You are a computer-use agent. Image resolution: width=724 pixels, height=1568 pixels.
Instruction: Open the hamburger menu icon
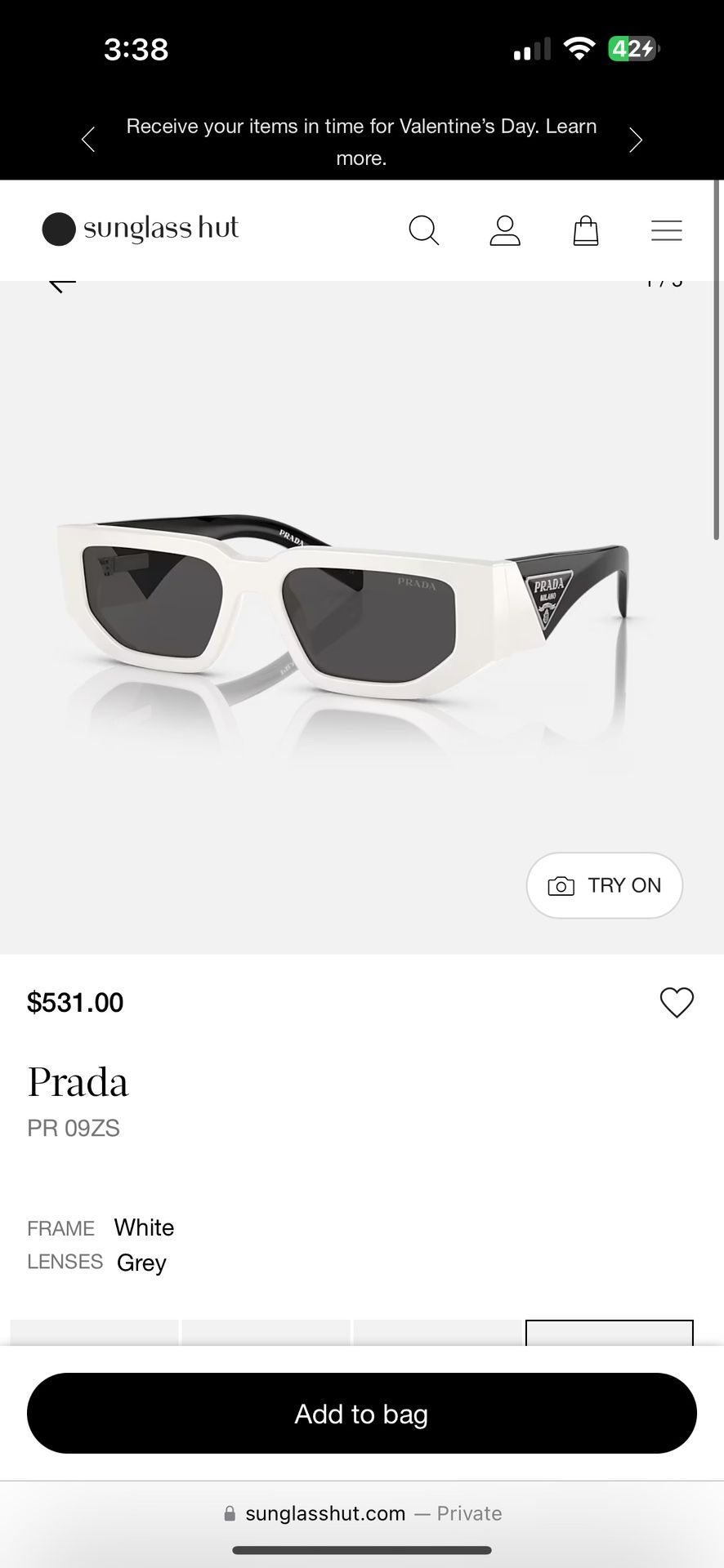tap(666, 230)
